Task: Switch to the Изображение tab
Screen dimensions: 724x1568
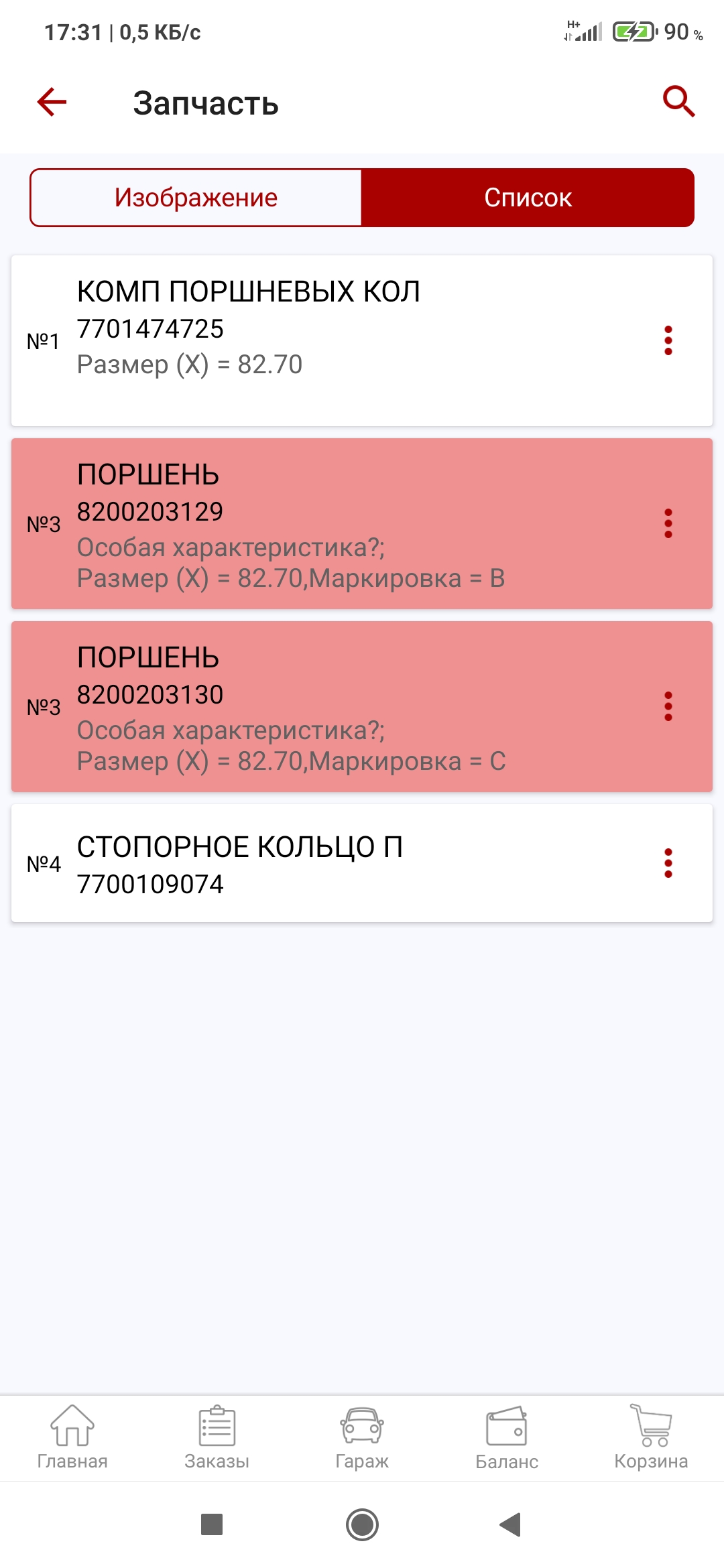Action: (196, 198)
